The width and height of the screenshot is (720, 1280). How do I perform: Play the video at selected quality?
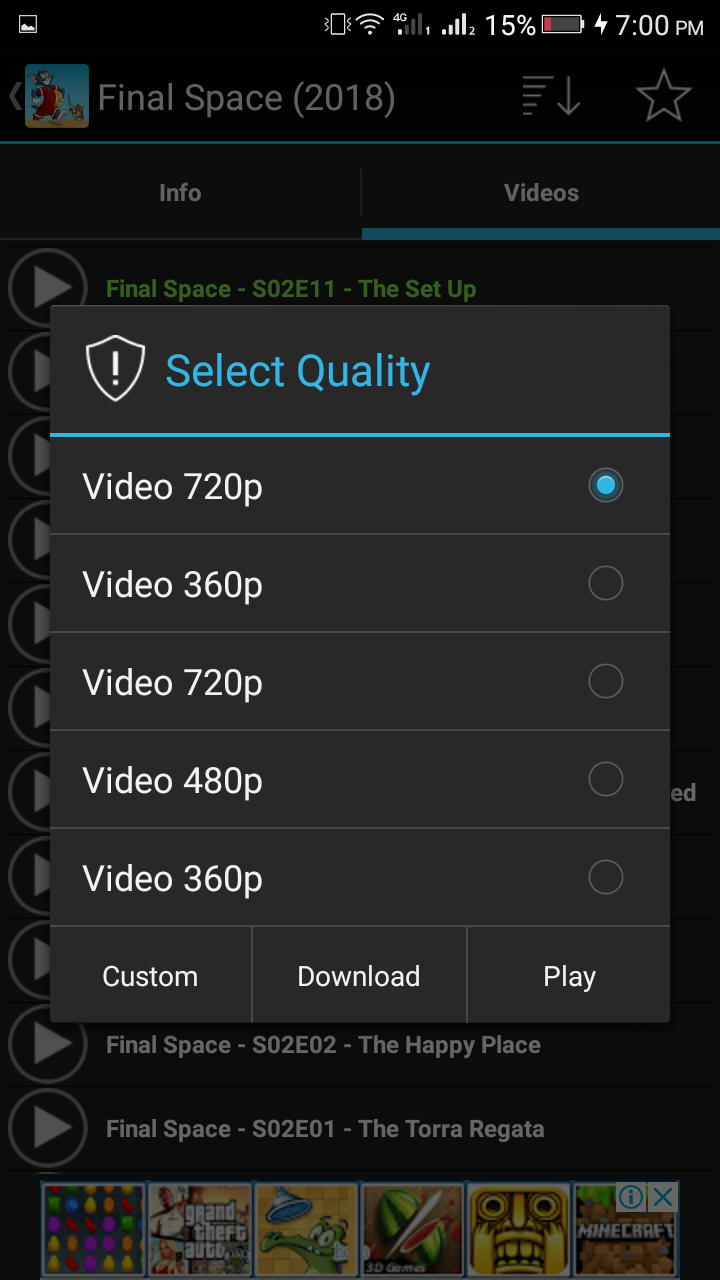[569, 976]
